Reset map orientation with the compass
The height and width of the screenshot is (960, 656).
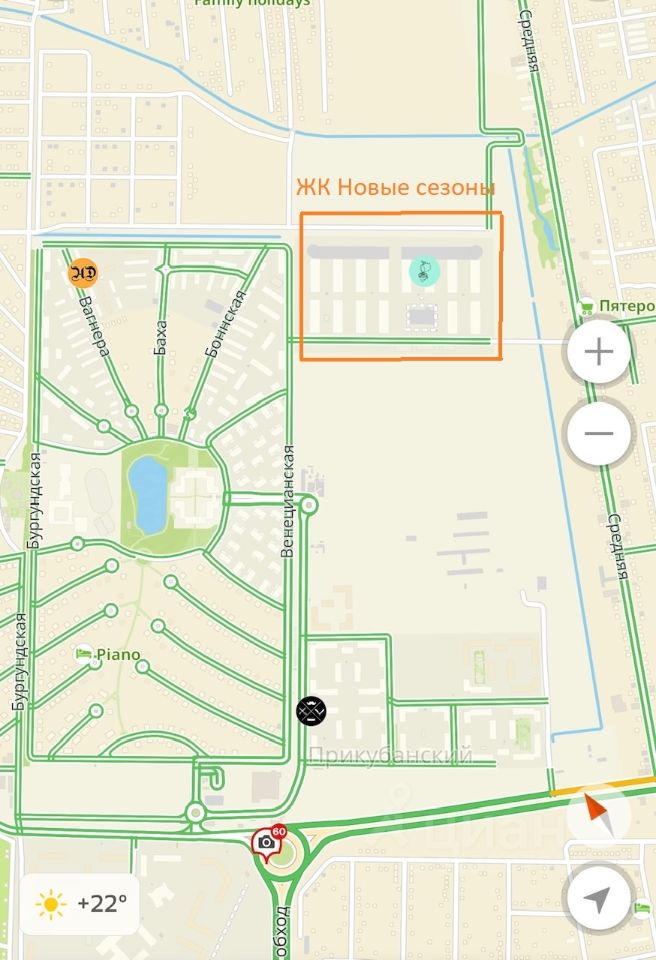tap(598, 815)
